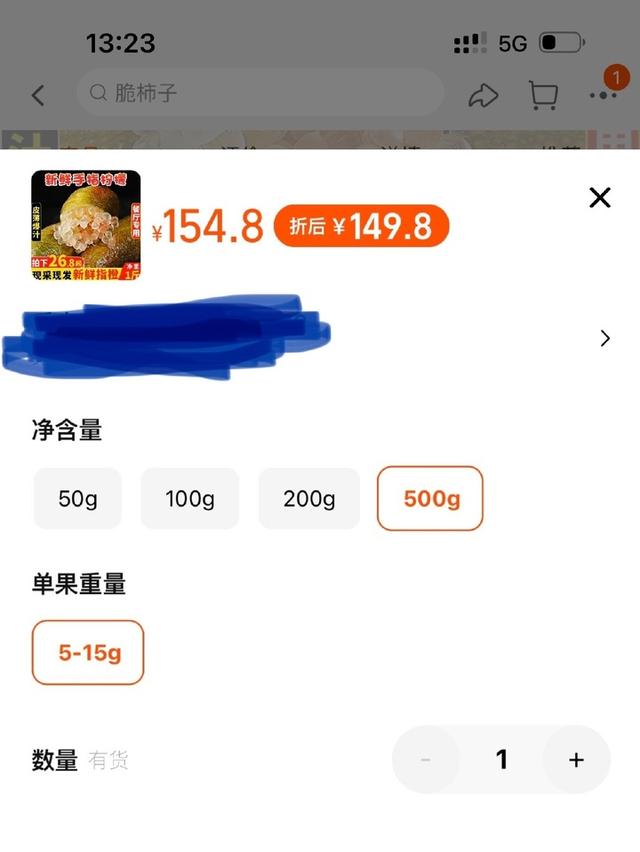
Task: Open the 脆柿子 search box
Action: click(260, 93)
